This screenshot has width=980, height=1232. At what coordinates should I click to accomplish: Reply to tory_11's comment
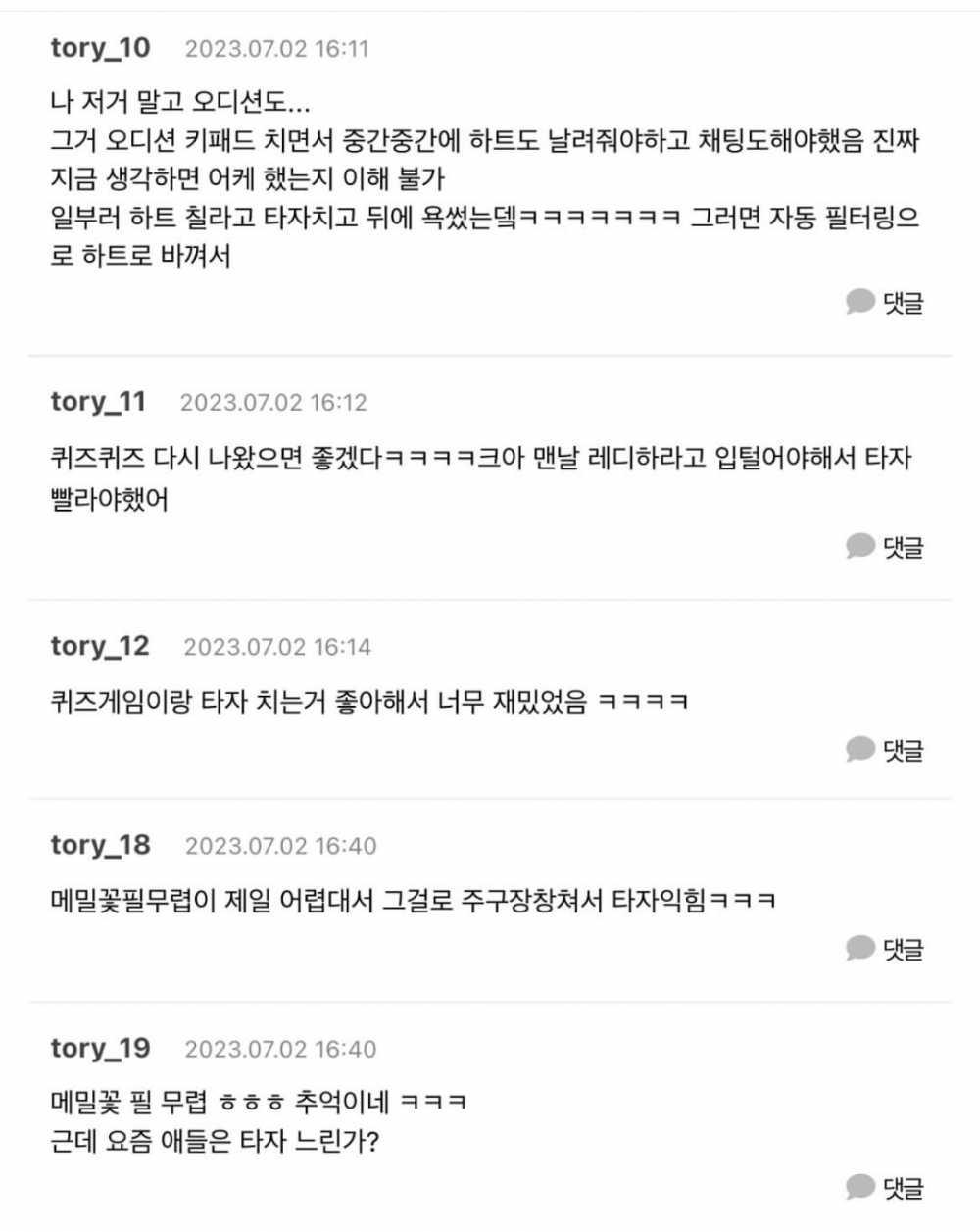[885, 546]
